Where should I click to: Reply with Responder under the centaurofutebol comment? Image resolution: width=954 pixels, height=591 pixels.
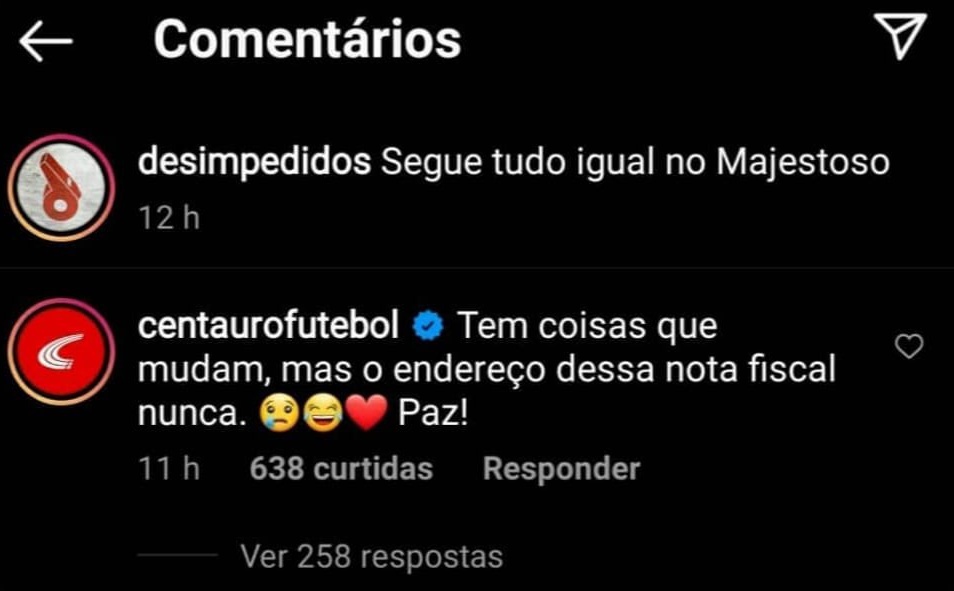[561, 468]
